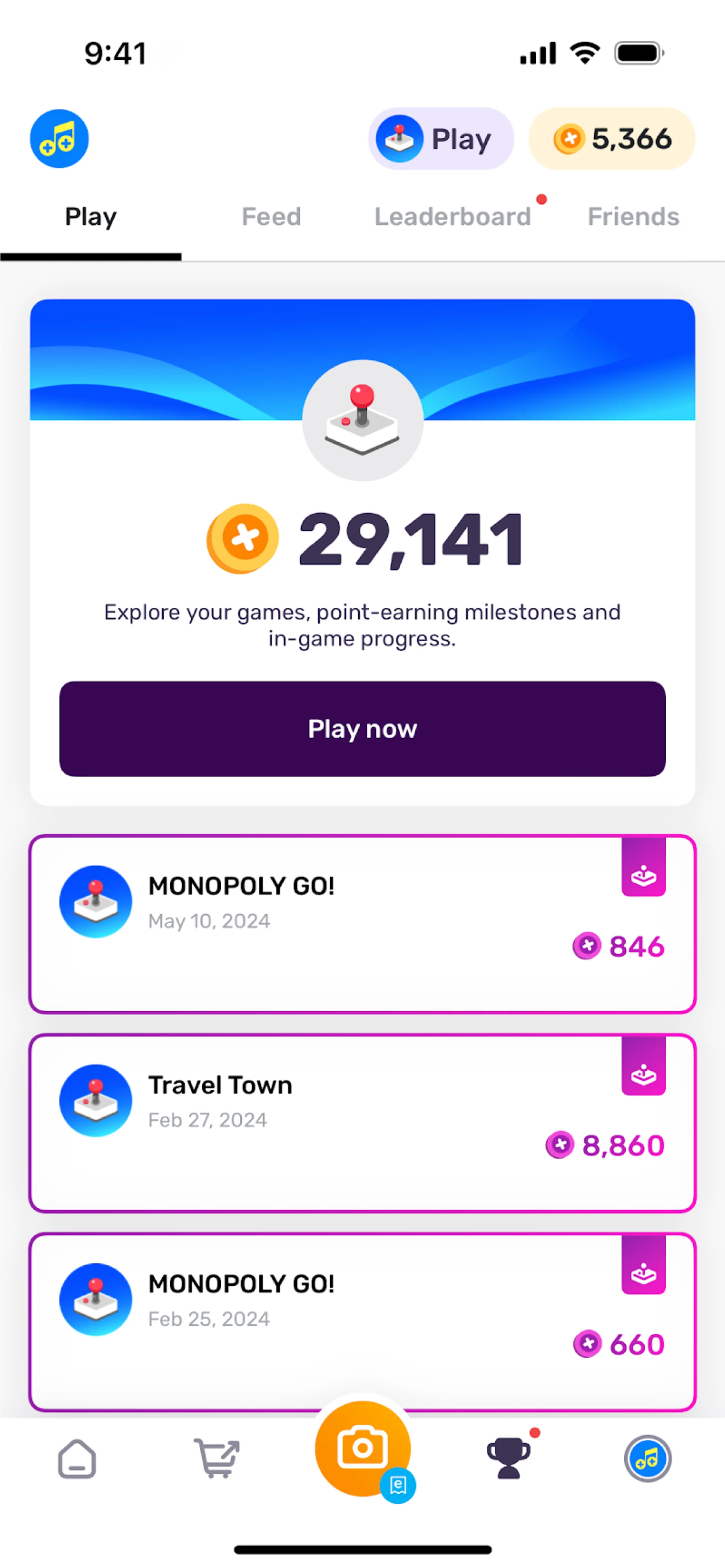The height and width of the screenshot is (1568, 725).
Task: Open the trophy tab in bottom bar
Action: pos(508,1459)
